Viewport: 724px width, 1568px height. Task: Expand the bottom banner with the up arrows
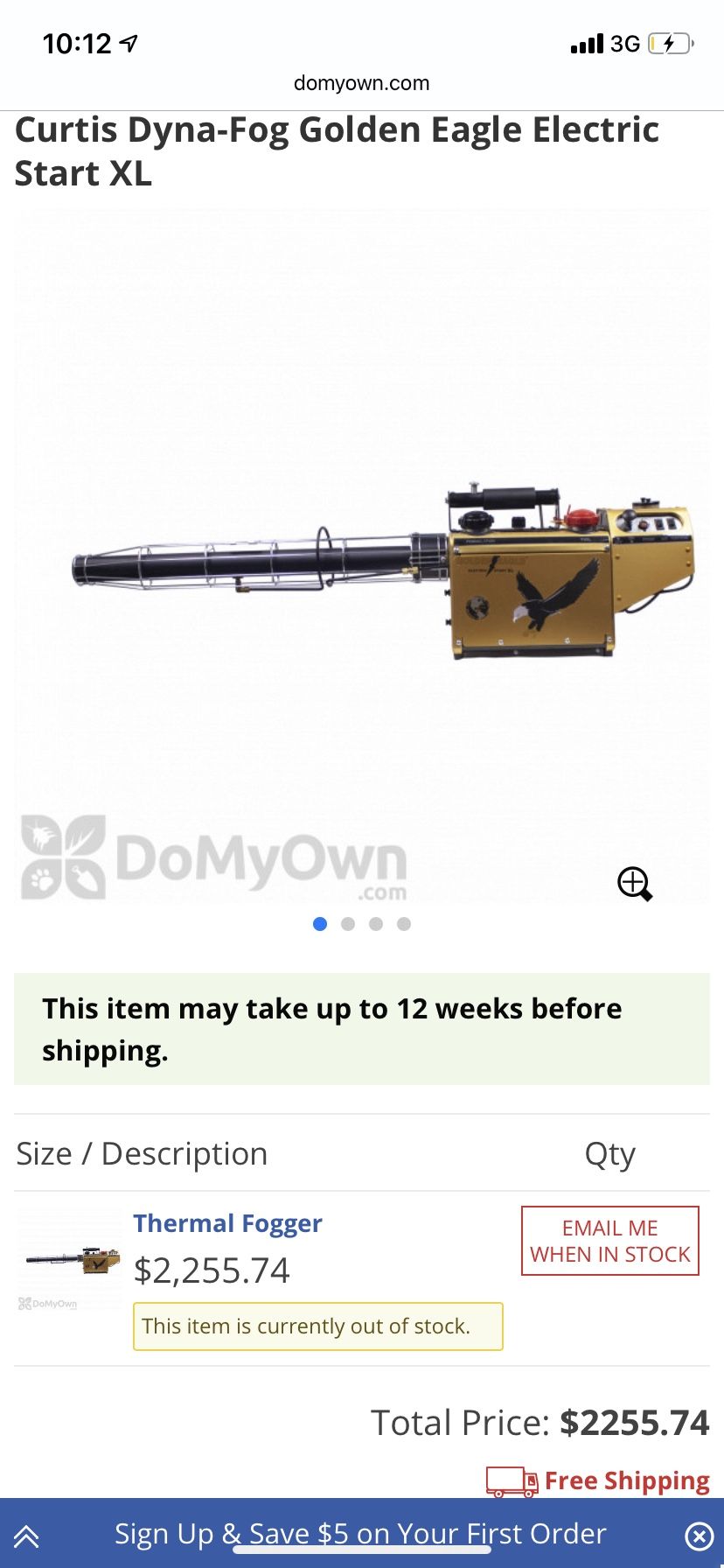(x=26, y=1536)
